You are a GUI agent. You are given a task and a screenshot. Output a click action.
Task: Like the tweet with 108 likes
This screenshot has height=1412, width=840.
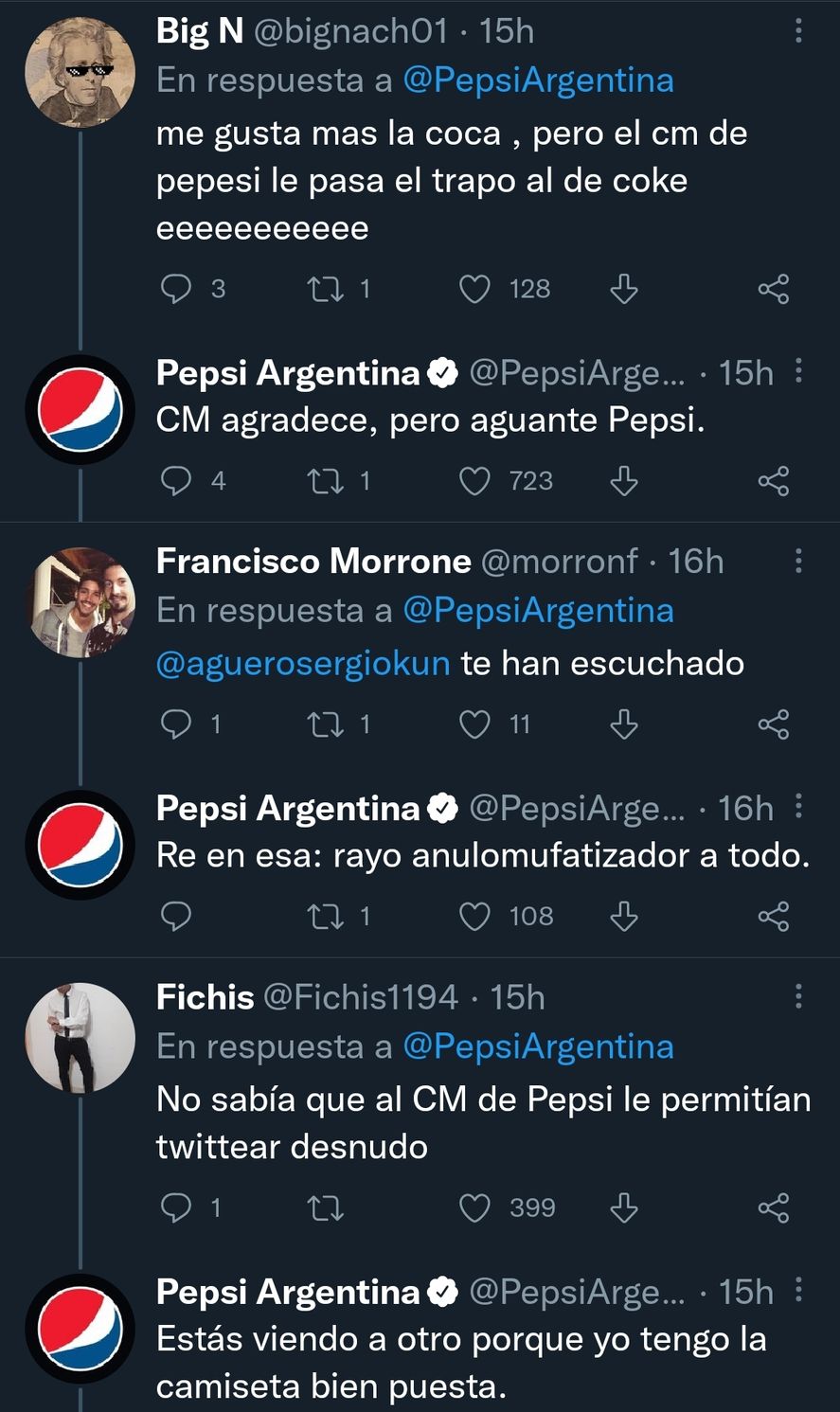pyautogui.click(x=474, y=916)
